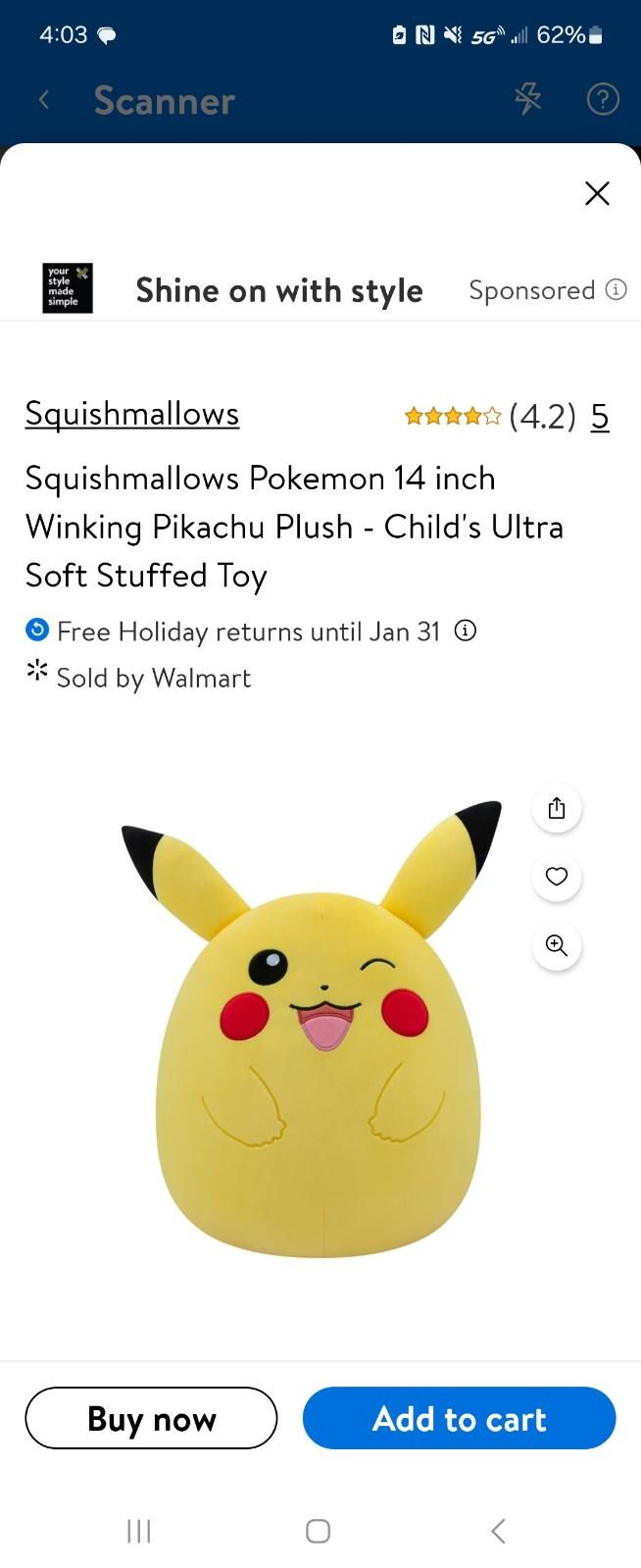Go back from Scanner screen
This screenshot has width=641, height=1568.
point(44,100)
